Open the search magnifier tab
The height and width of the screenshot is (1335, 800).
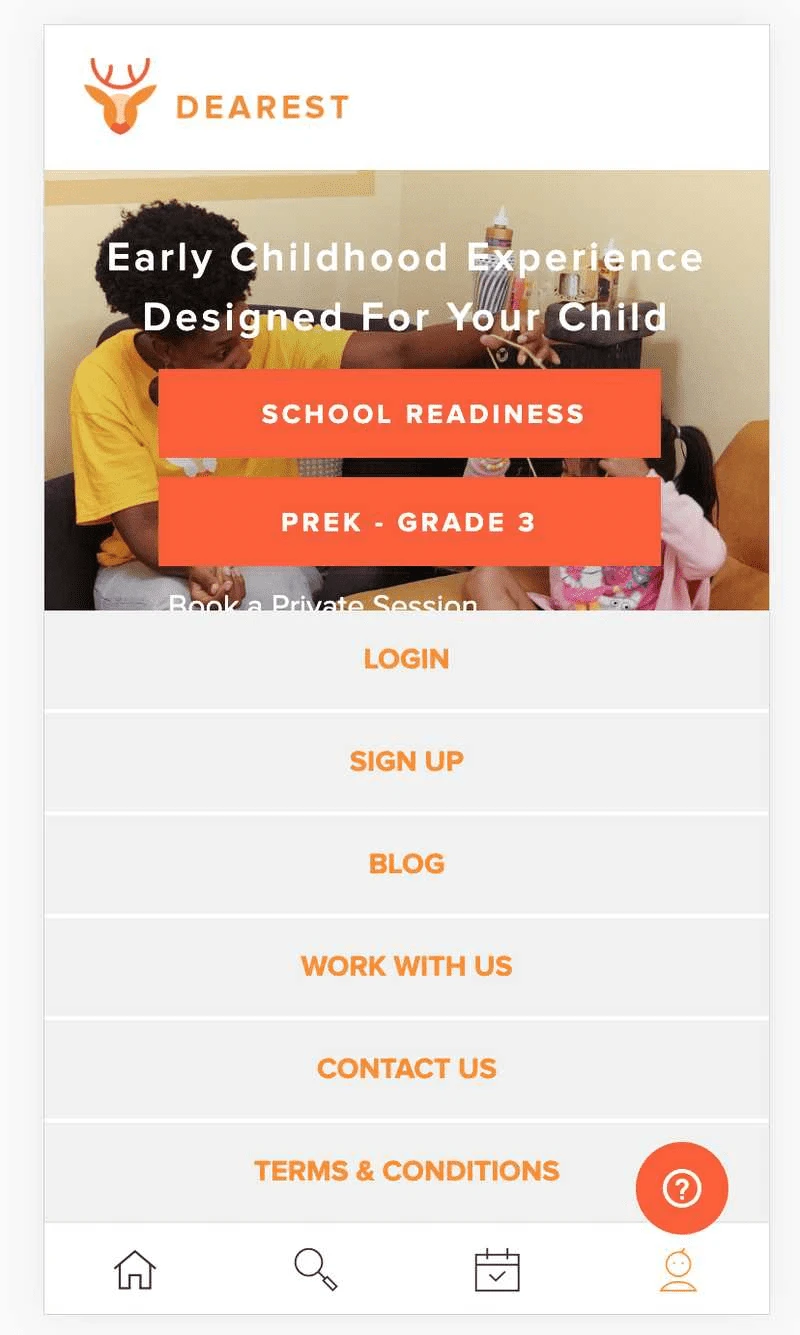(x=316, y=1269)
